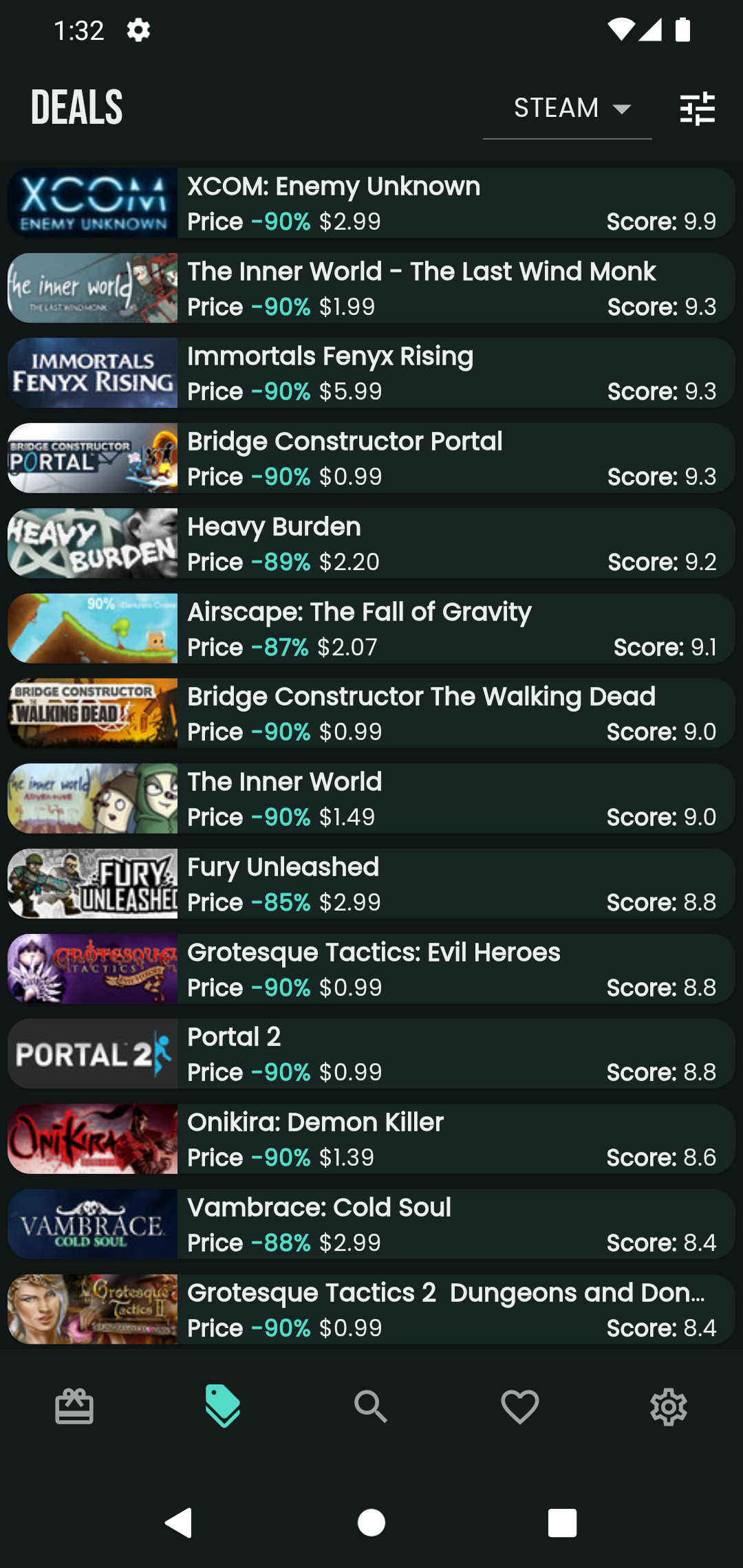
Task: Open the STEAM store dropdown
Action: 568,109
